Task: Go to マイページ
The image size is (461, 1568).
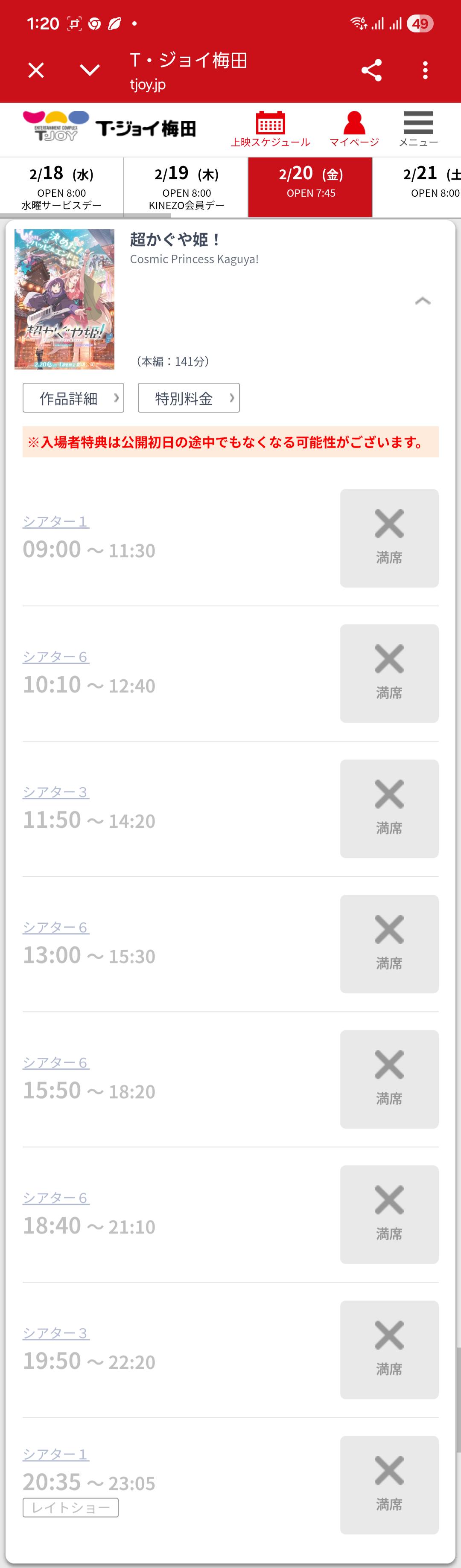Action: coord(354,129)
